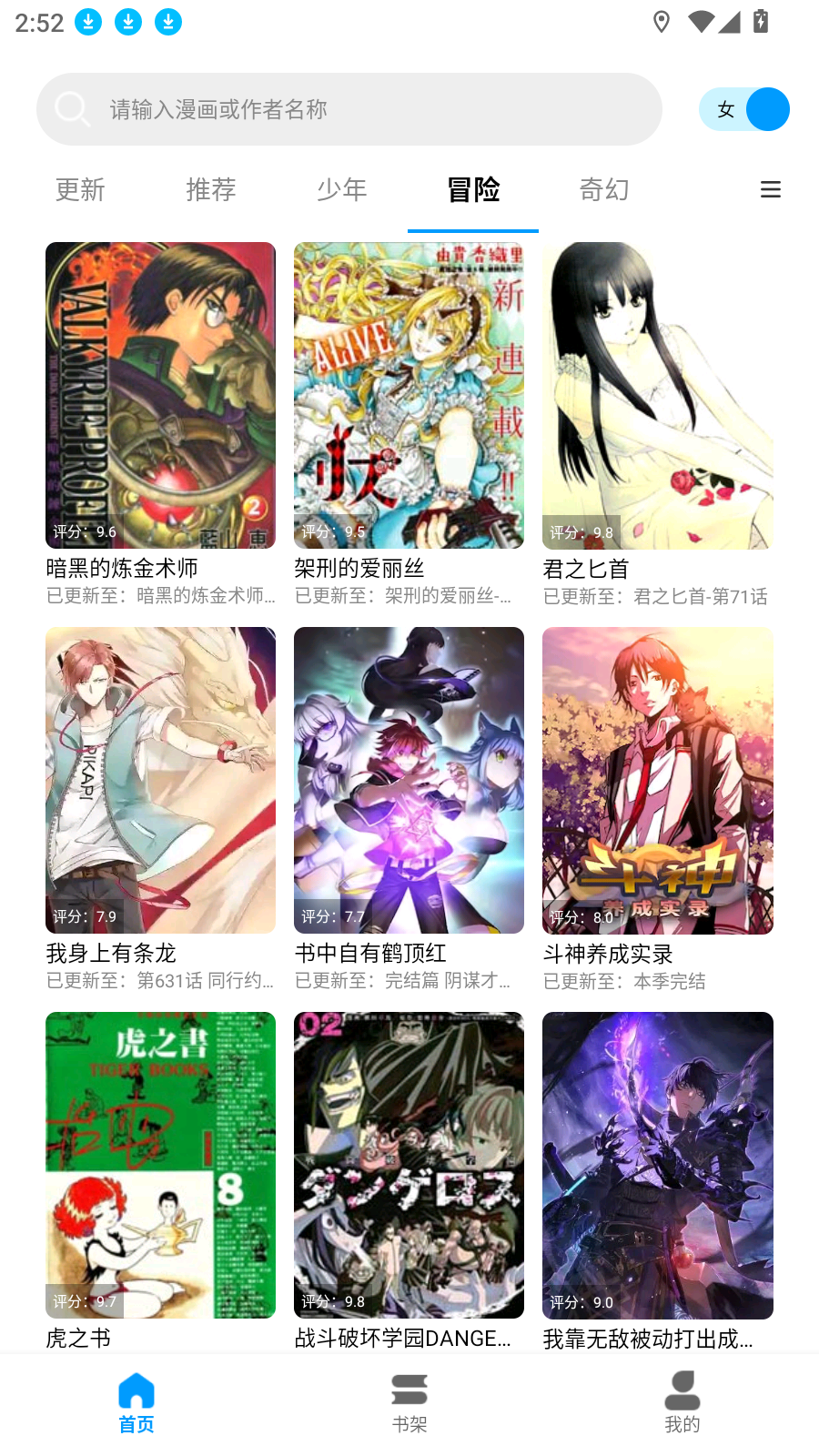Select the 奇幻 tab
819x1456 pixels.
pos(603,189)
